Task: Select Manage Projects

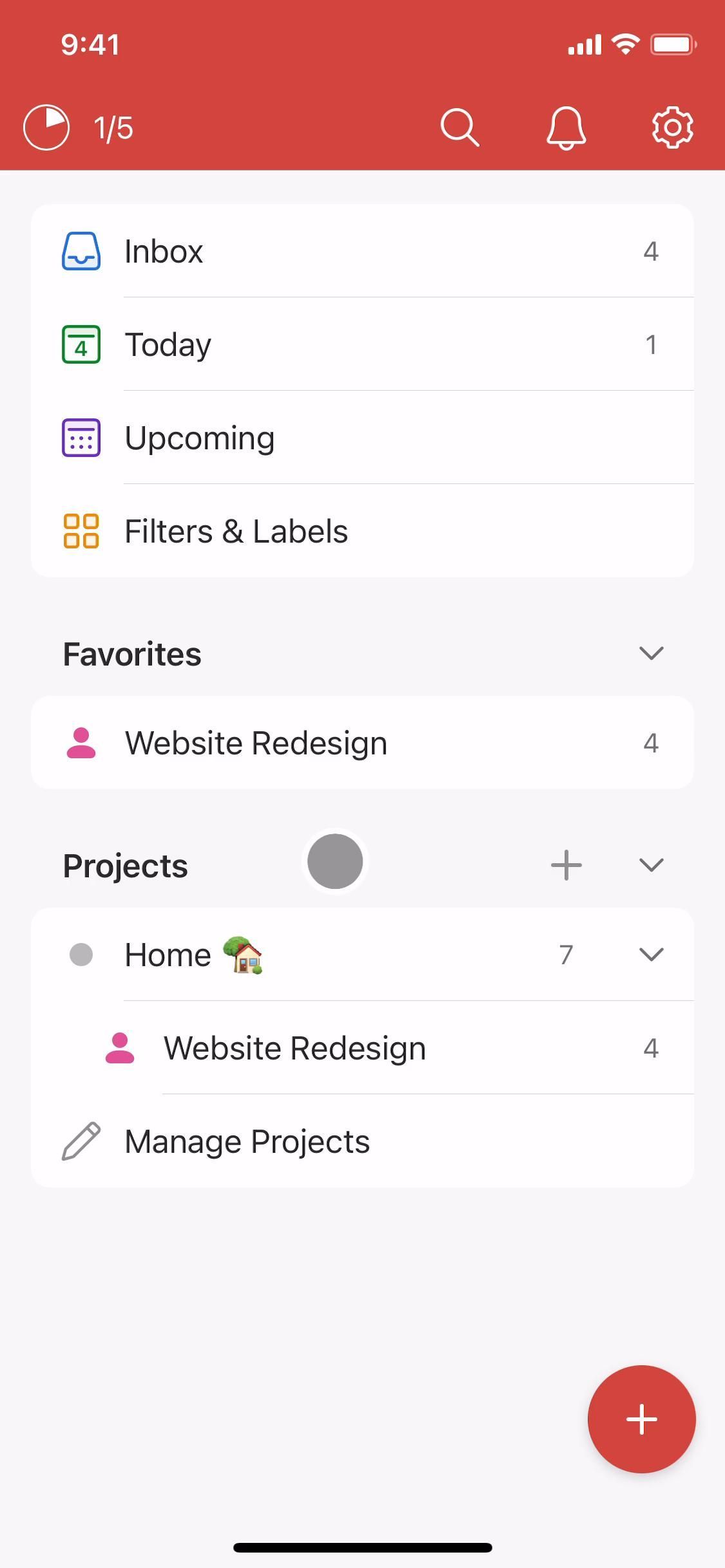Action: point(362,1141)
